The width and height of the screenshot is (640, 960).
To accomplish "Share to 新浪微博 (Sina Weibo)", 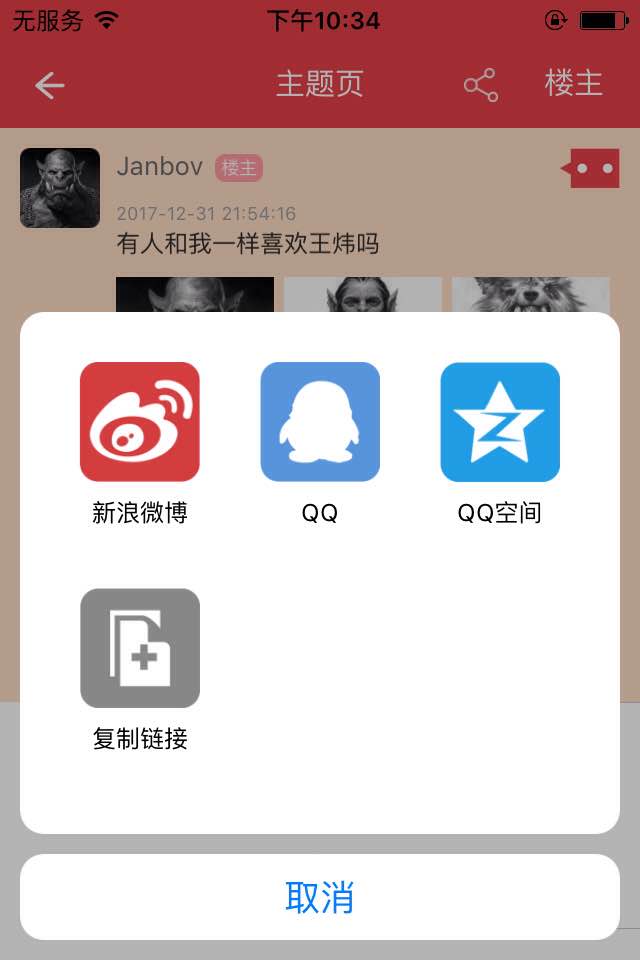I will [x=140, y=422].
